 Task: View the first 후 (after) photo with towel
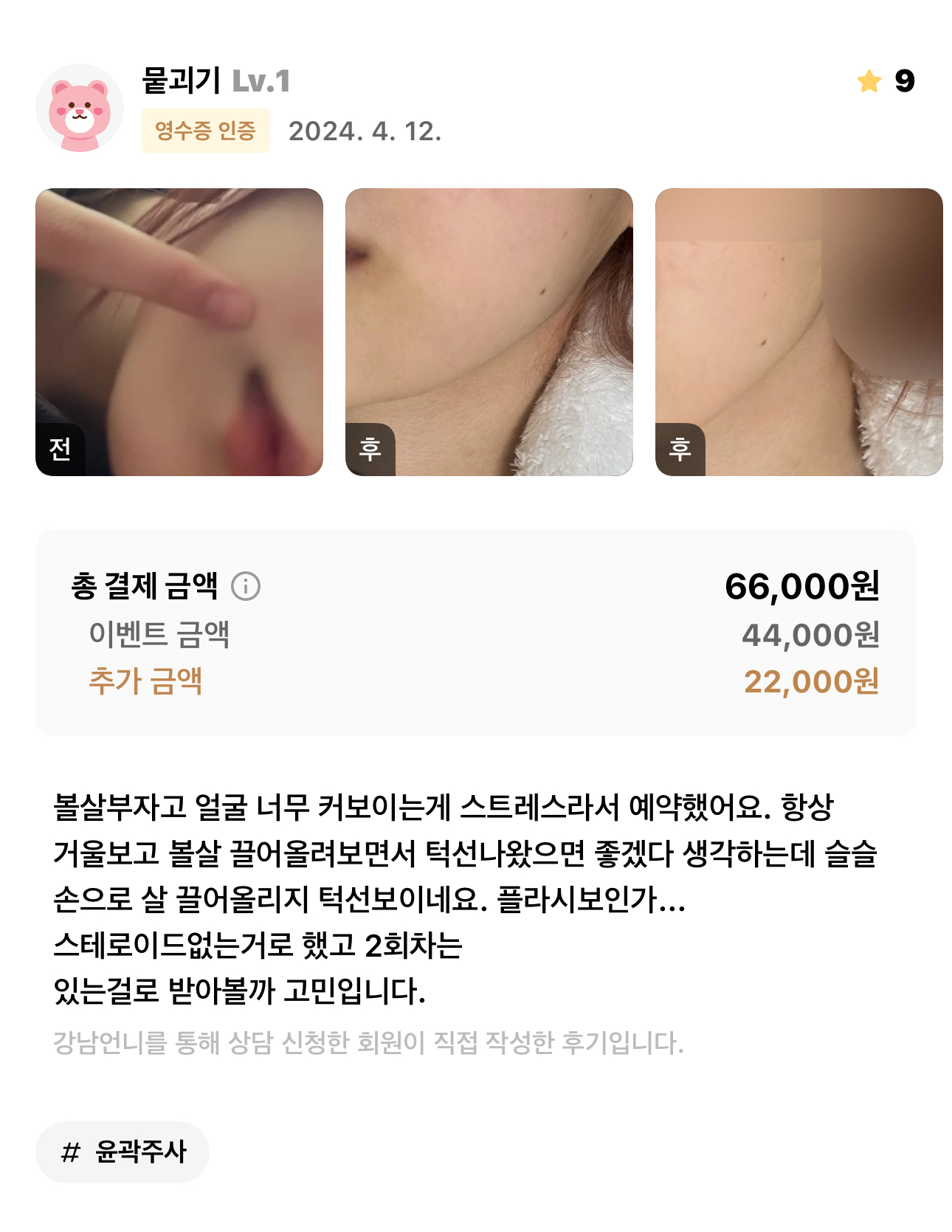489,331
